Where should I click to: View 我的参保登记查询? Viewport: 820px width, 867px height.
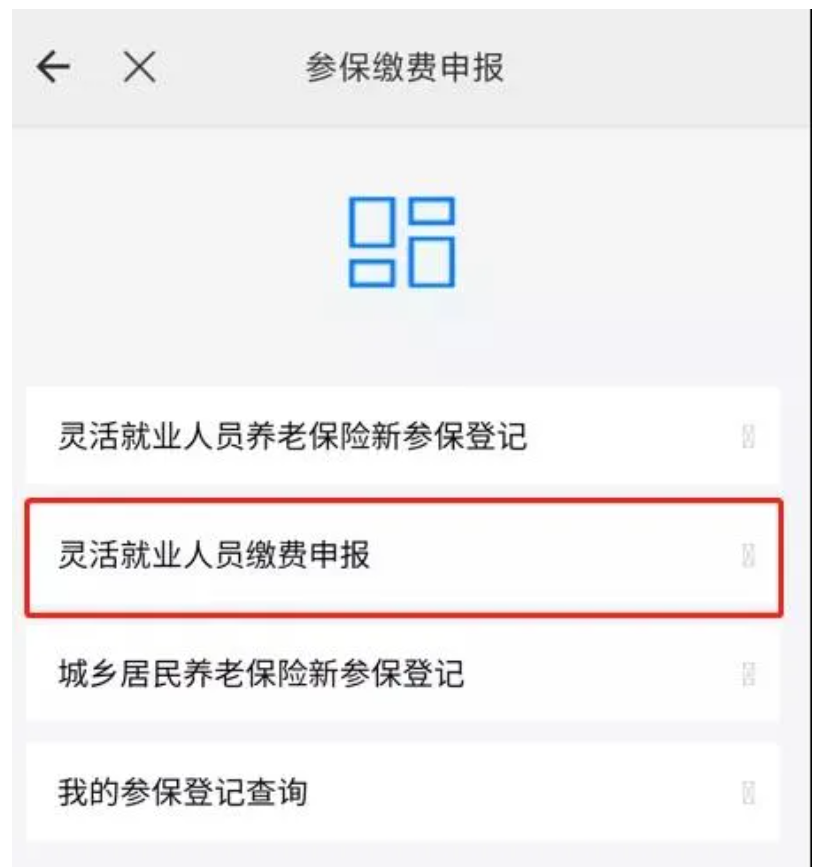click(402, 795)
